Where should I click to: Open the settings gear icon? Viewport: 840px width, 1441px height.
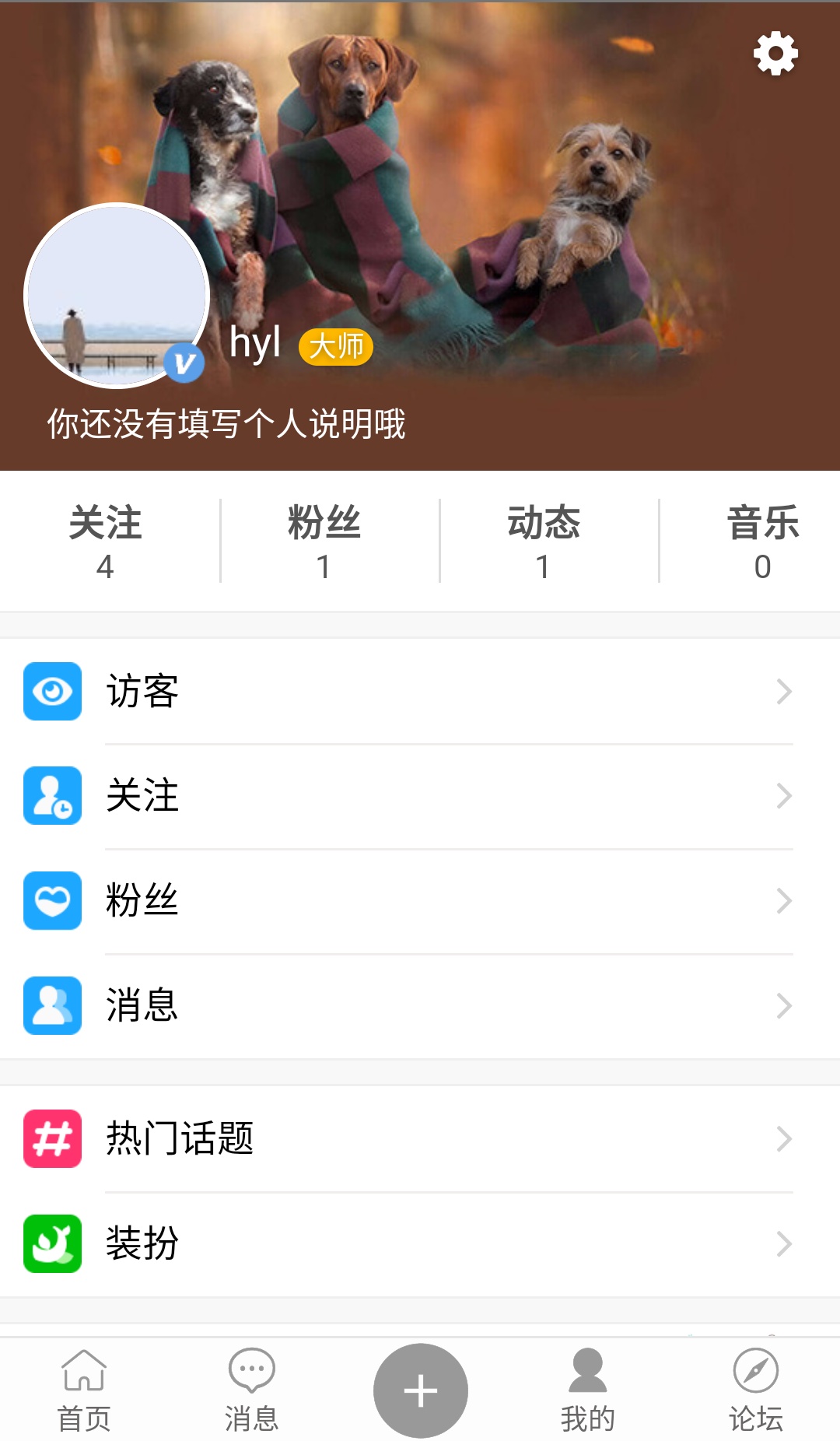(774, 54)
